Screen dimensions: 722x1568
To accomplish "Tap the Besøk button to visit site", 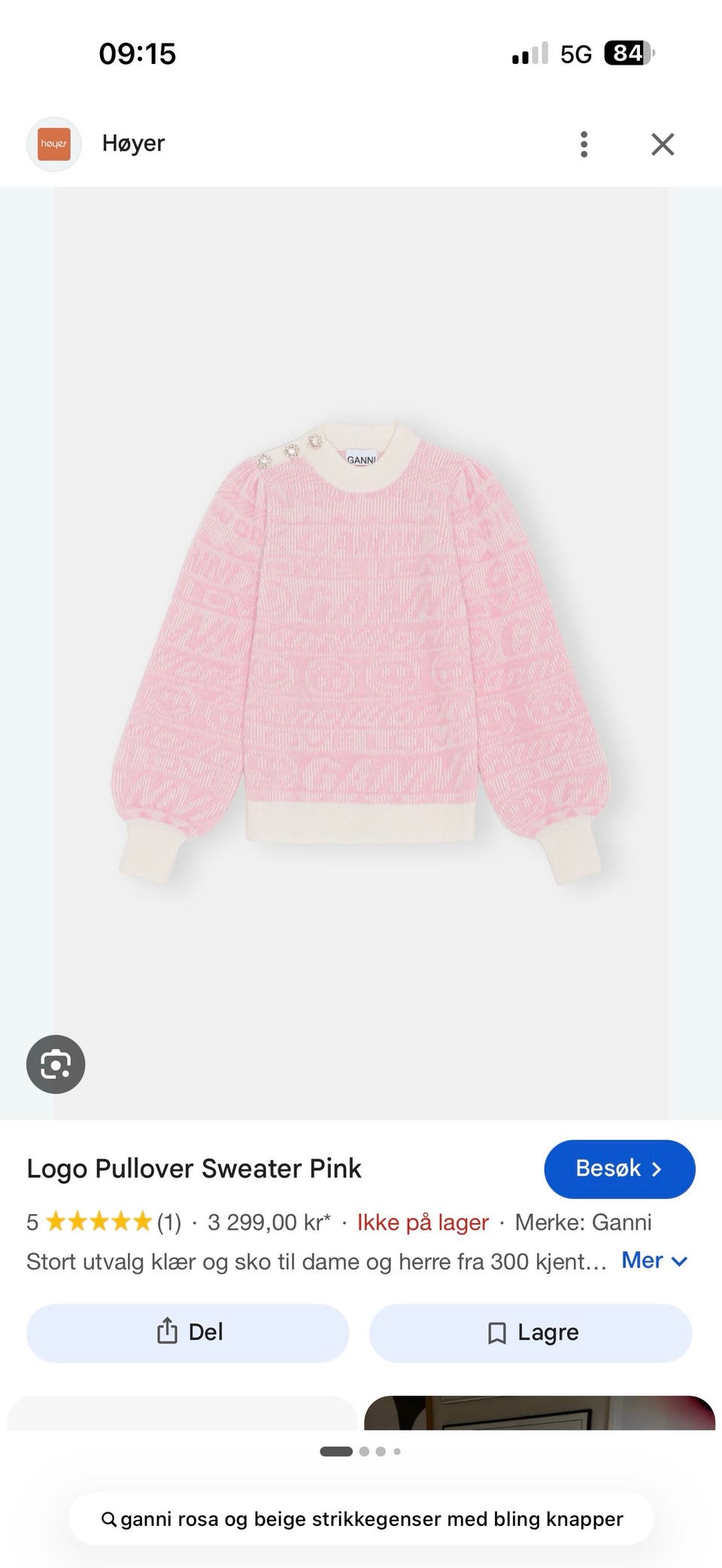I will pyautogui.click(x=620, y=1169).
